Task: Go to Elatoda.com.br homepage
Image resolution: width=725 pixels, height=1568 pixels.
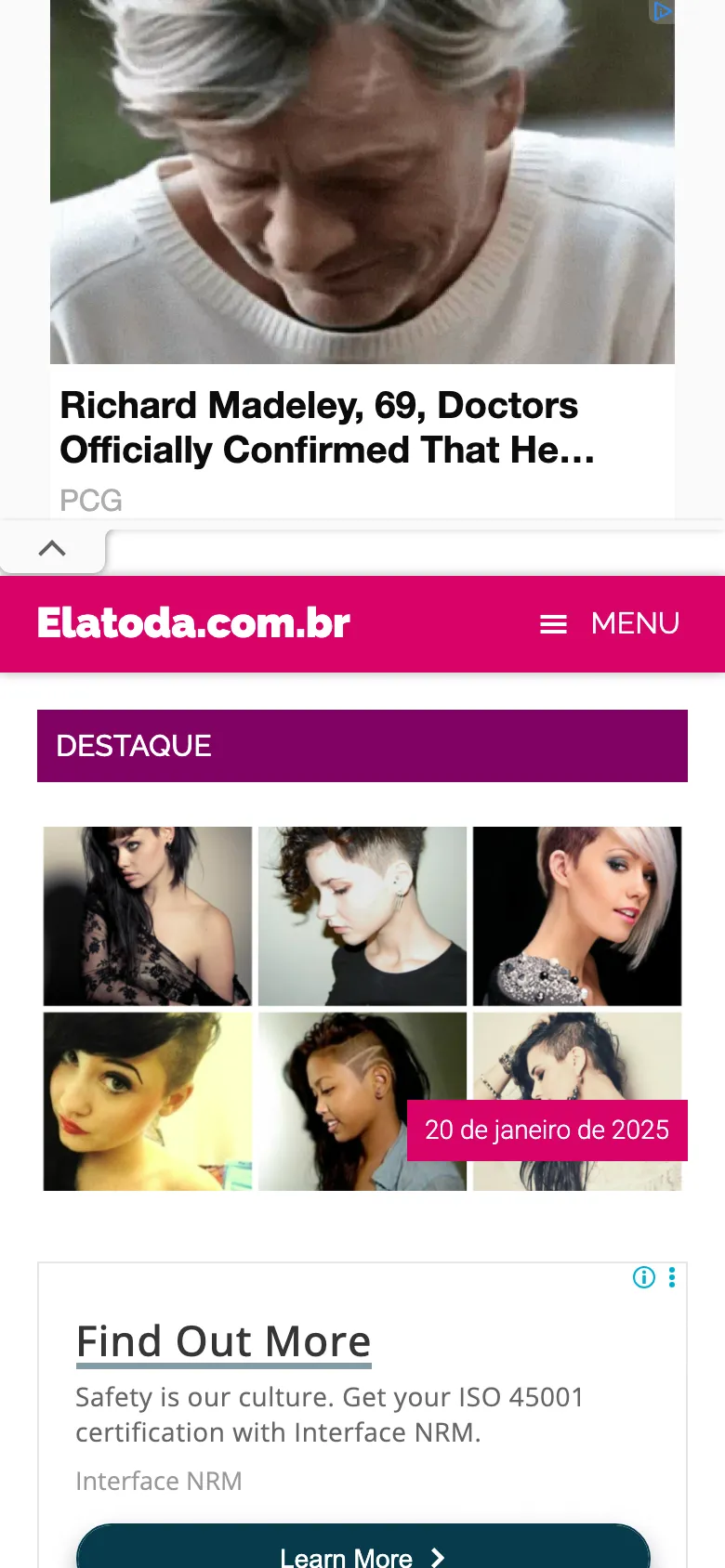Action: (x=193, y=623)
